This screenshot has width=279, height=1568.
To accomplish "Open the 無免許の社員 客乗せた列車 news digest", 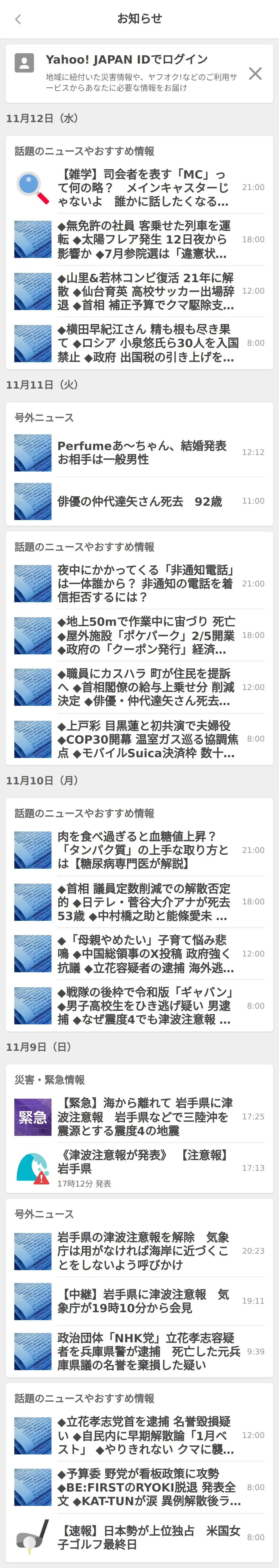I will point(139,239).
